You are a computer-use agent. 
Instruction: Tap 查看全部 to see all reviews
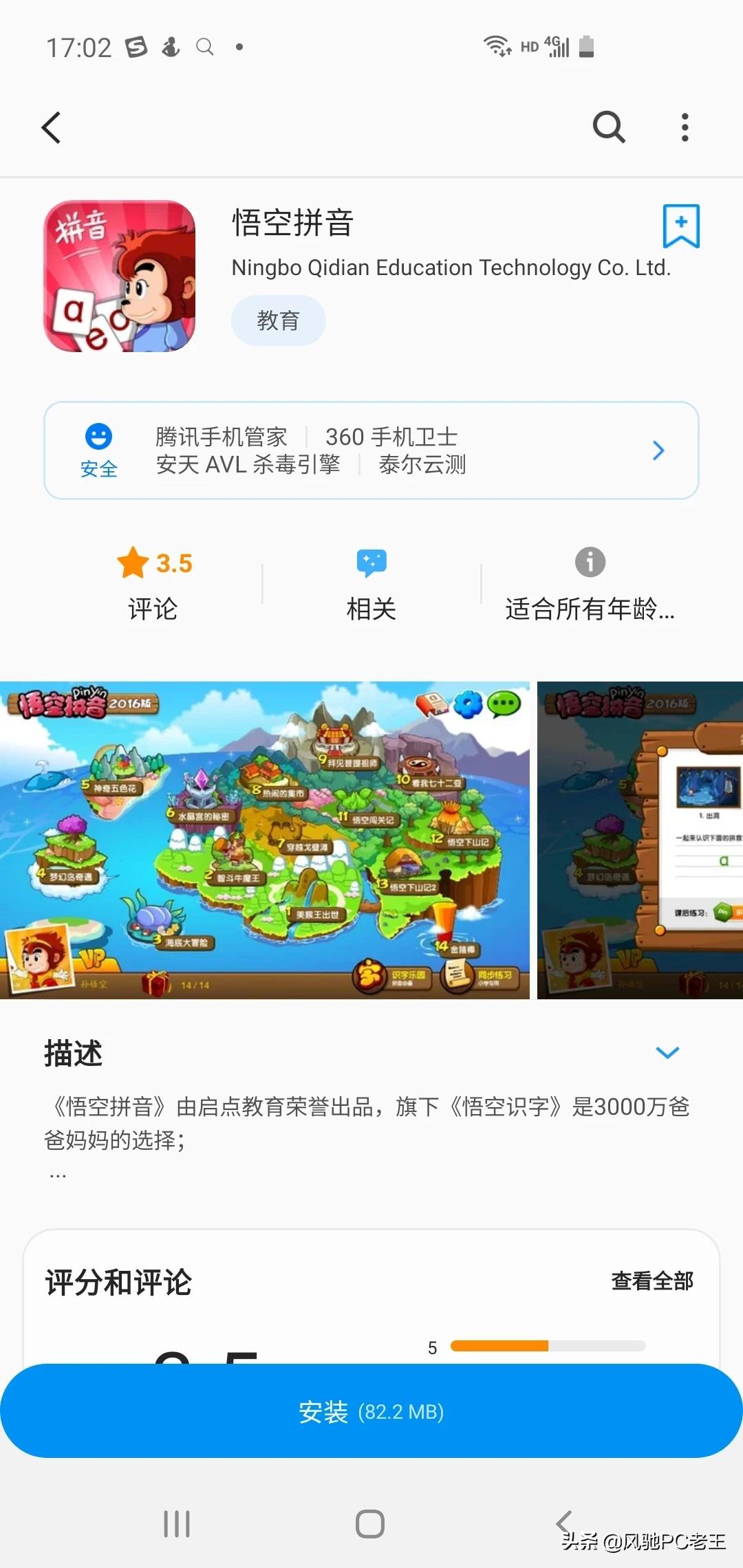point(652,1281)
